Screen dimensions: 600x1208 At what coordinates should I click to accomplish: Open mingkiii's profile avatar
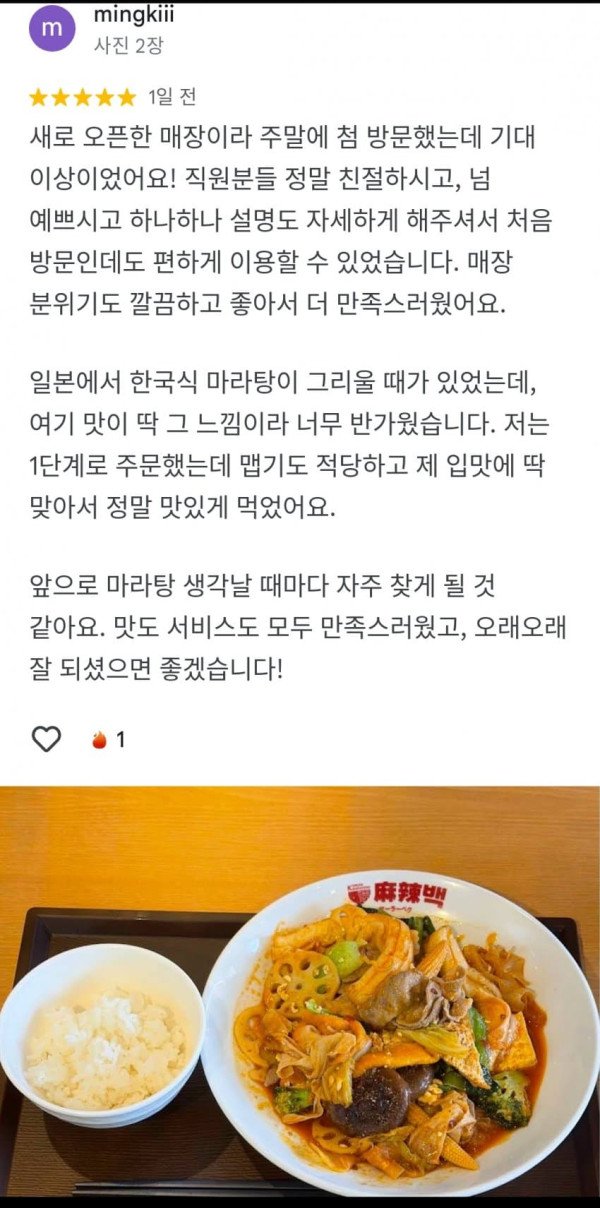tap(51, 29)
